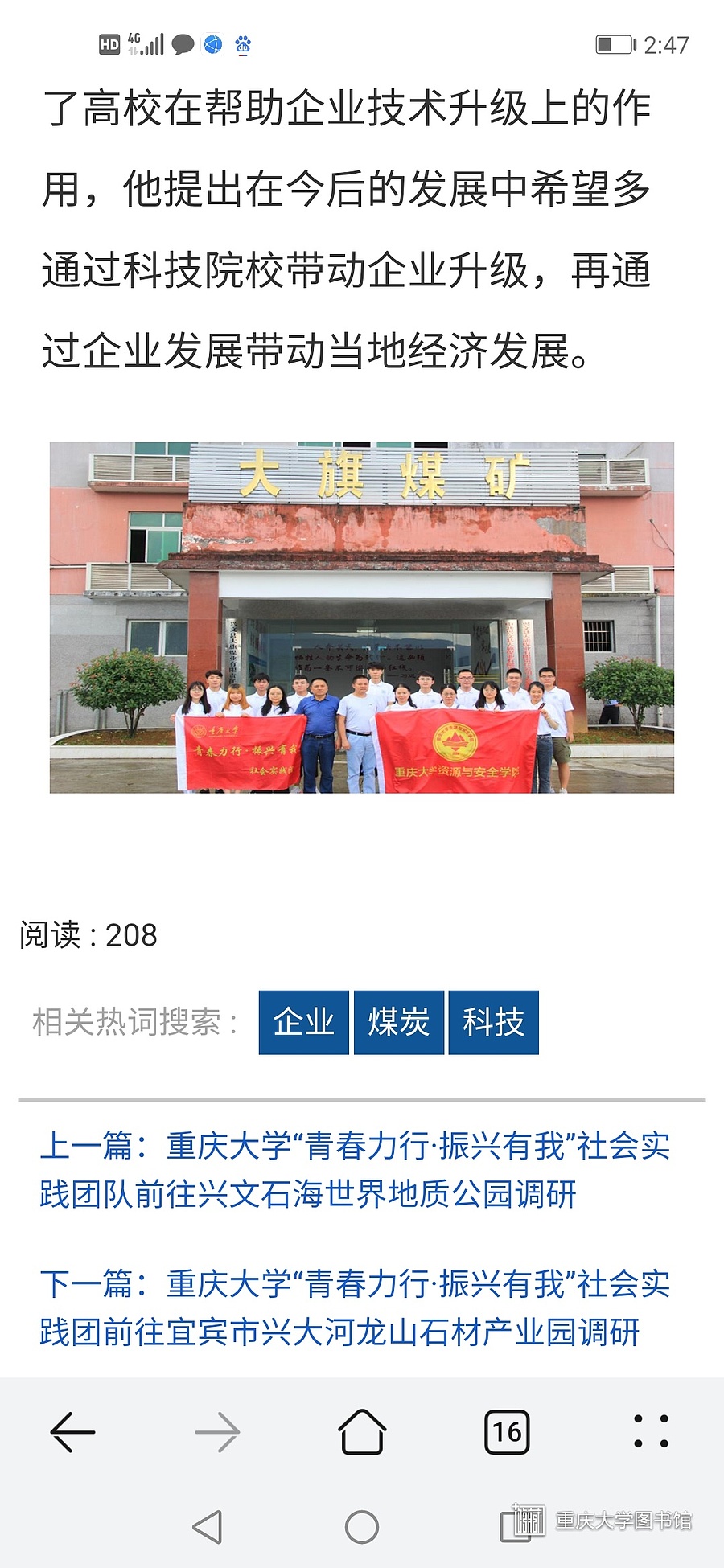The height and width of the screenshot is (1568, 724).
Task: View the 大旗煤矿 group photo
Action: [362, 618]
